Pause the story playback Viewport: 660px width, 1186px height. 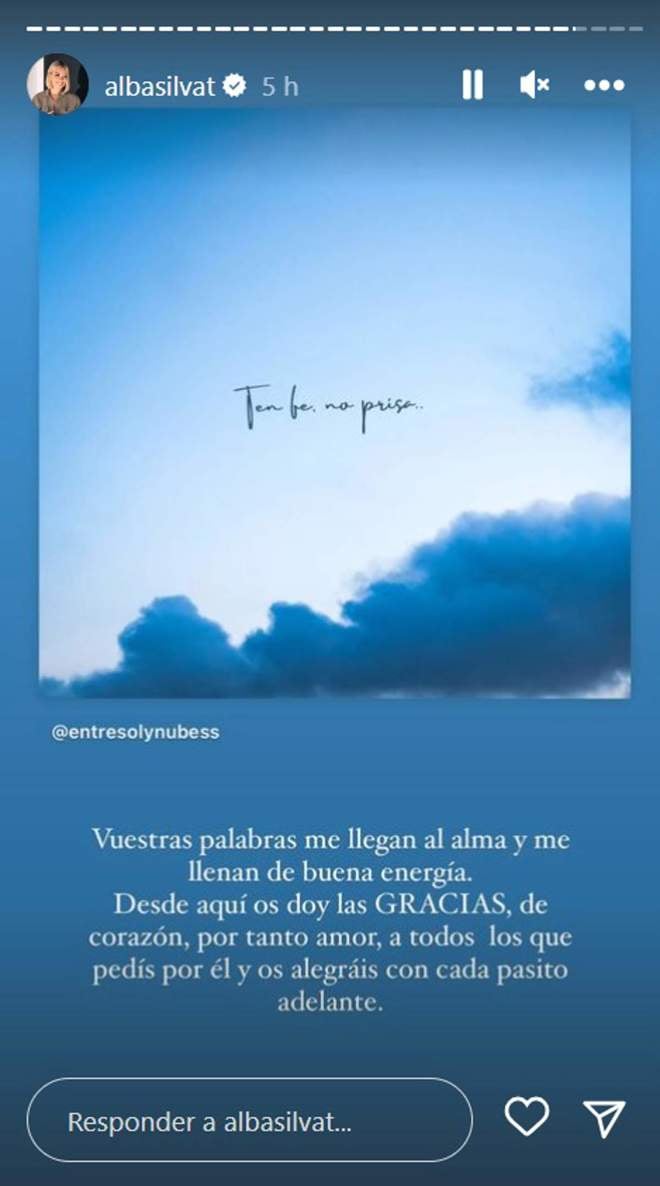pyautogui.click(x=472, y=86)
